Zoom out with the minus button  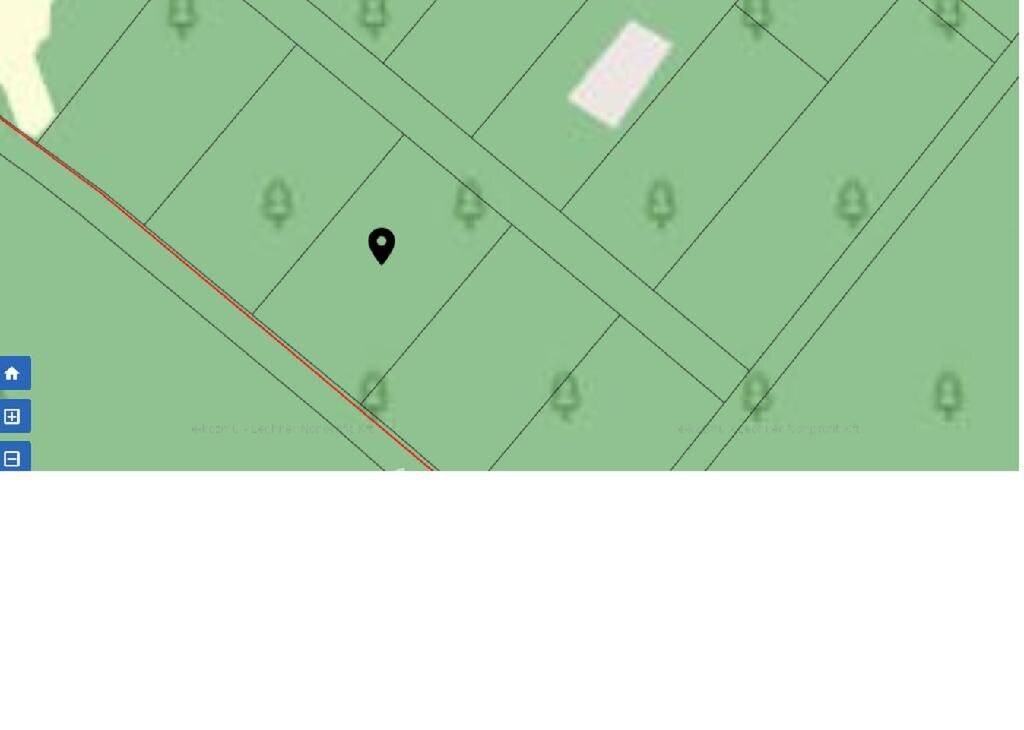click(x=14, y=456)
